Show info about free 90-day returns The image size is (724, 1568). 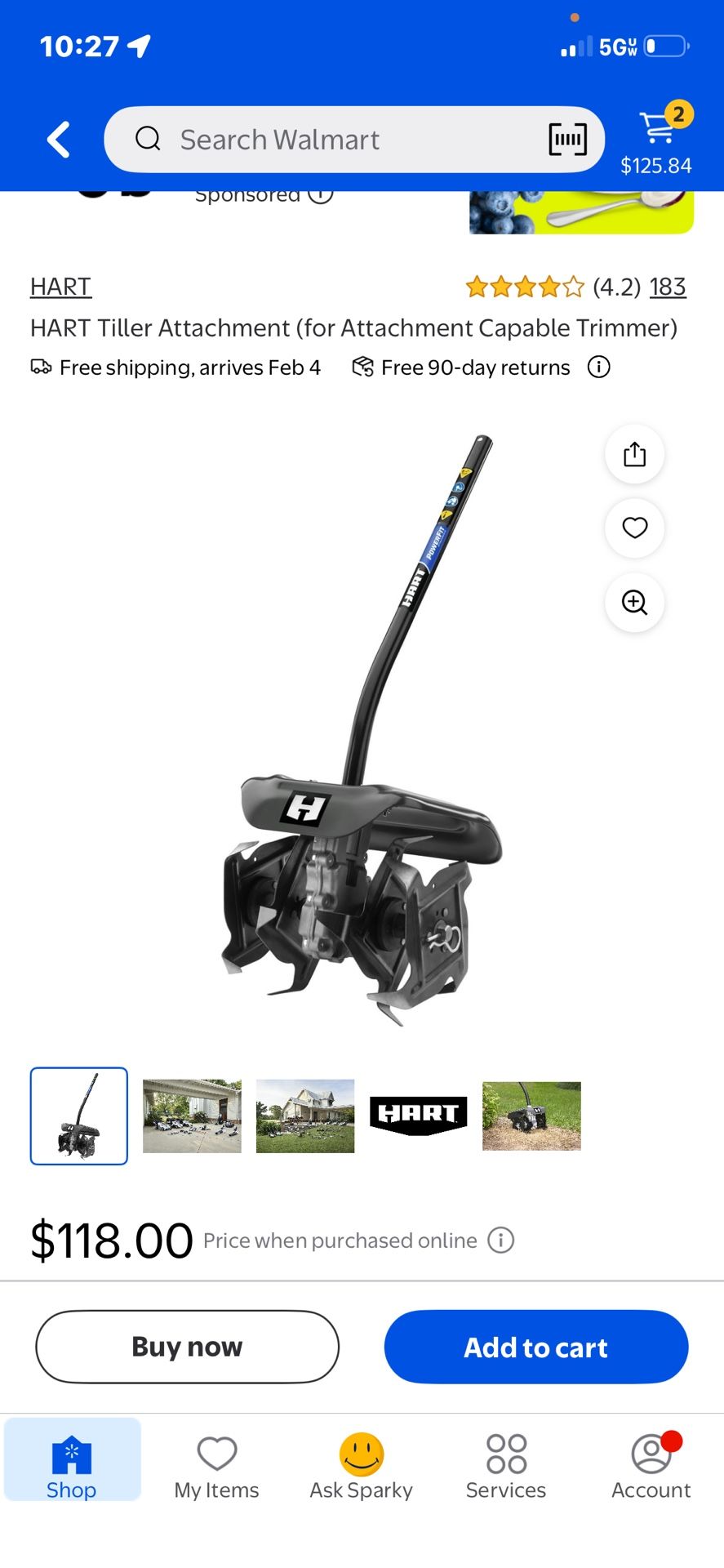(599, 367)
